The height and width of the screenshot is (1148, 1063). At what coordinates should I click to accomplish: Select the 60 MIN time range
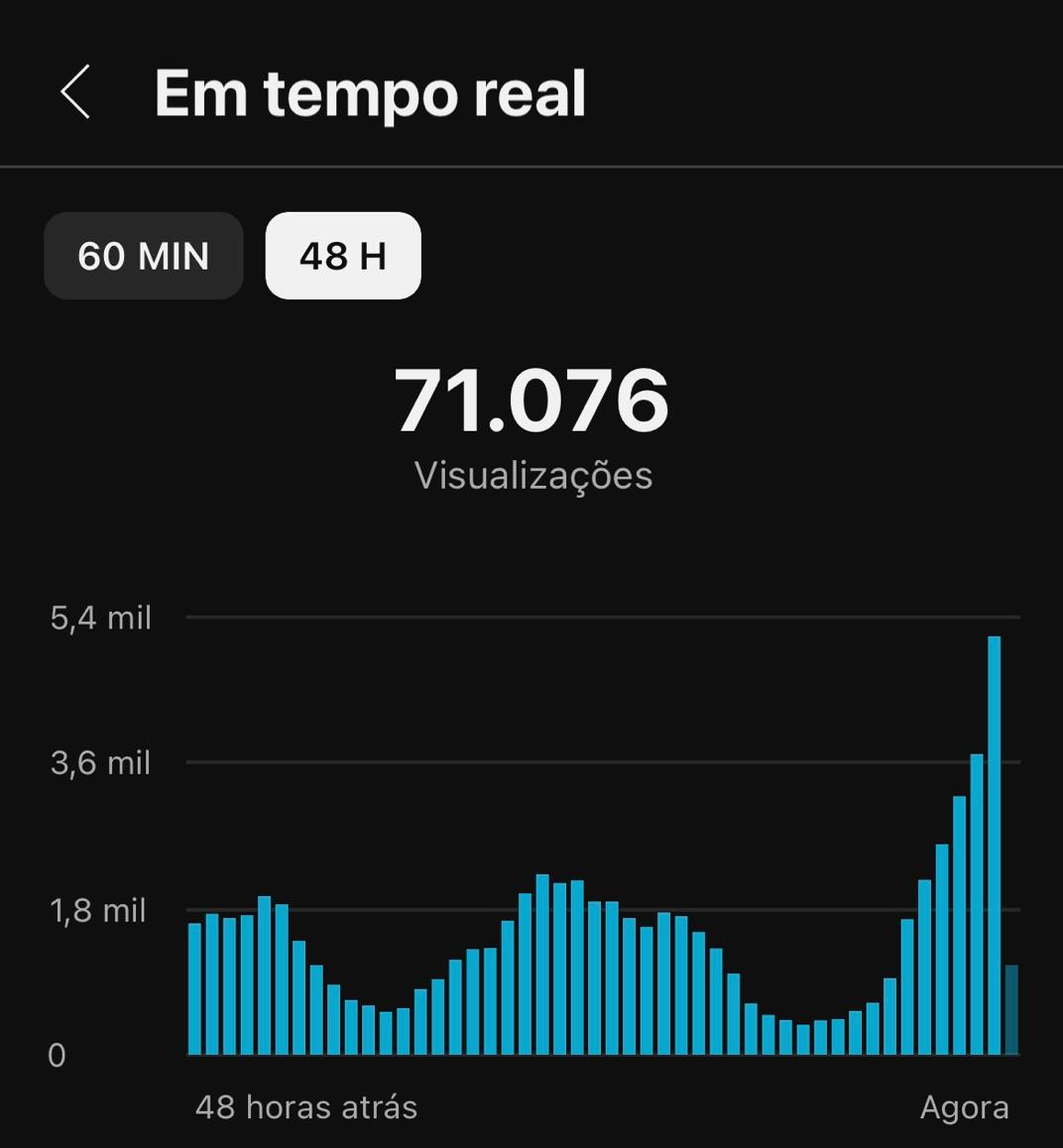point(143,256)
